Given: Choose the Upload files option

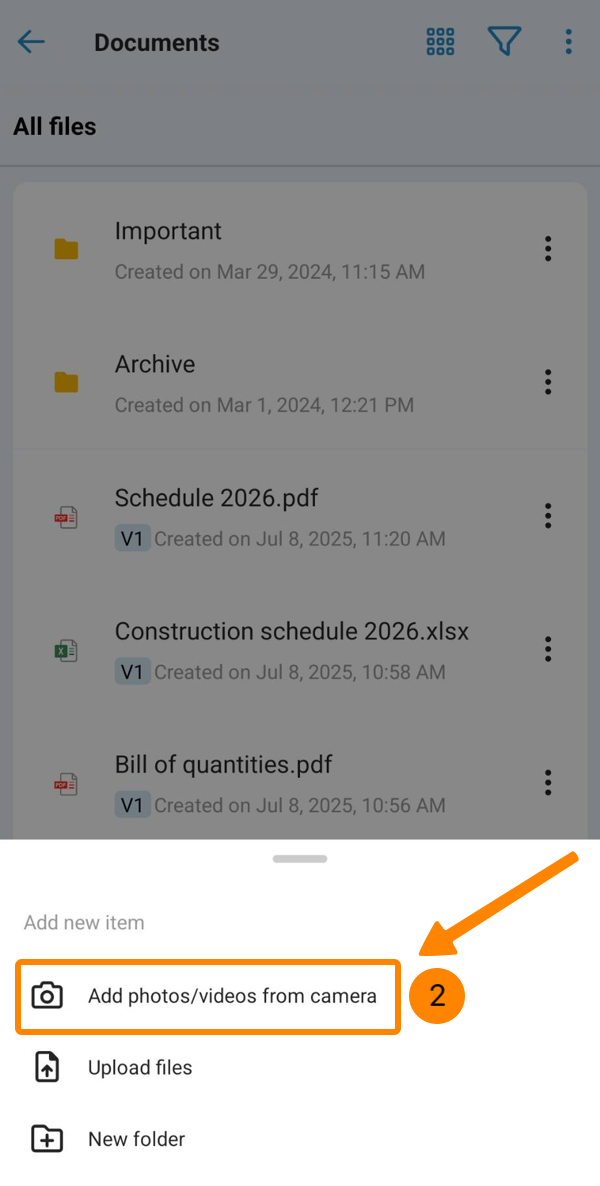Looking at the screenshot, I should point(139,1067).
